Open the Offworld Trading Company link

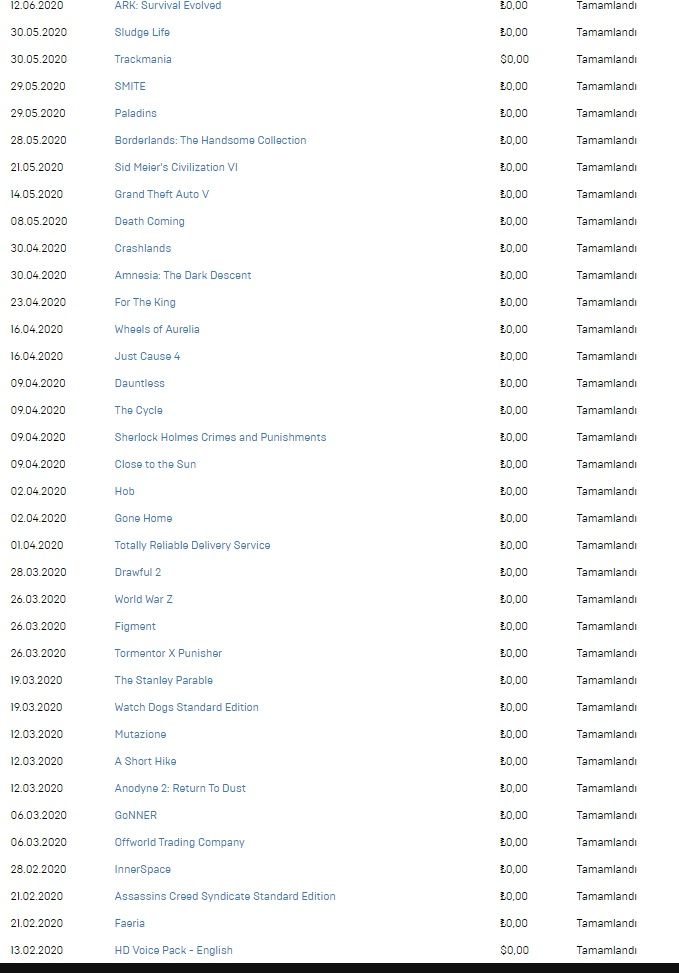(x=179, y=842)
